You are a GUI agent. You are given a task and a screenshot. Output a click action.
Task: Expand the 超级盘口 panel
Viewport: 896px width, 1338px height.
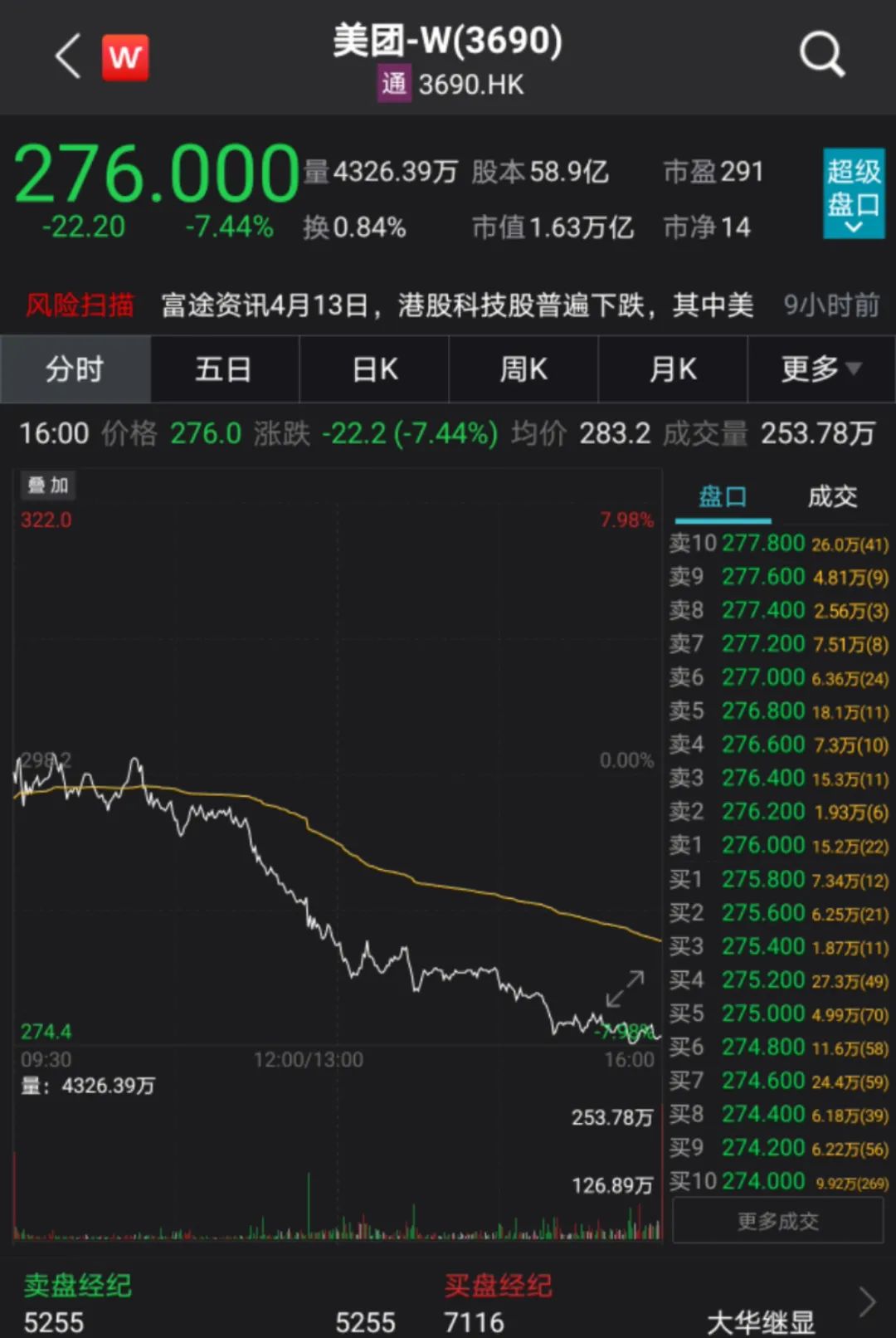coord(854,193)
